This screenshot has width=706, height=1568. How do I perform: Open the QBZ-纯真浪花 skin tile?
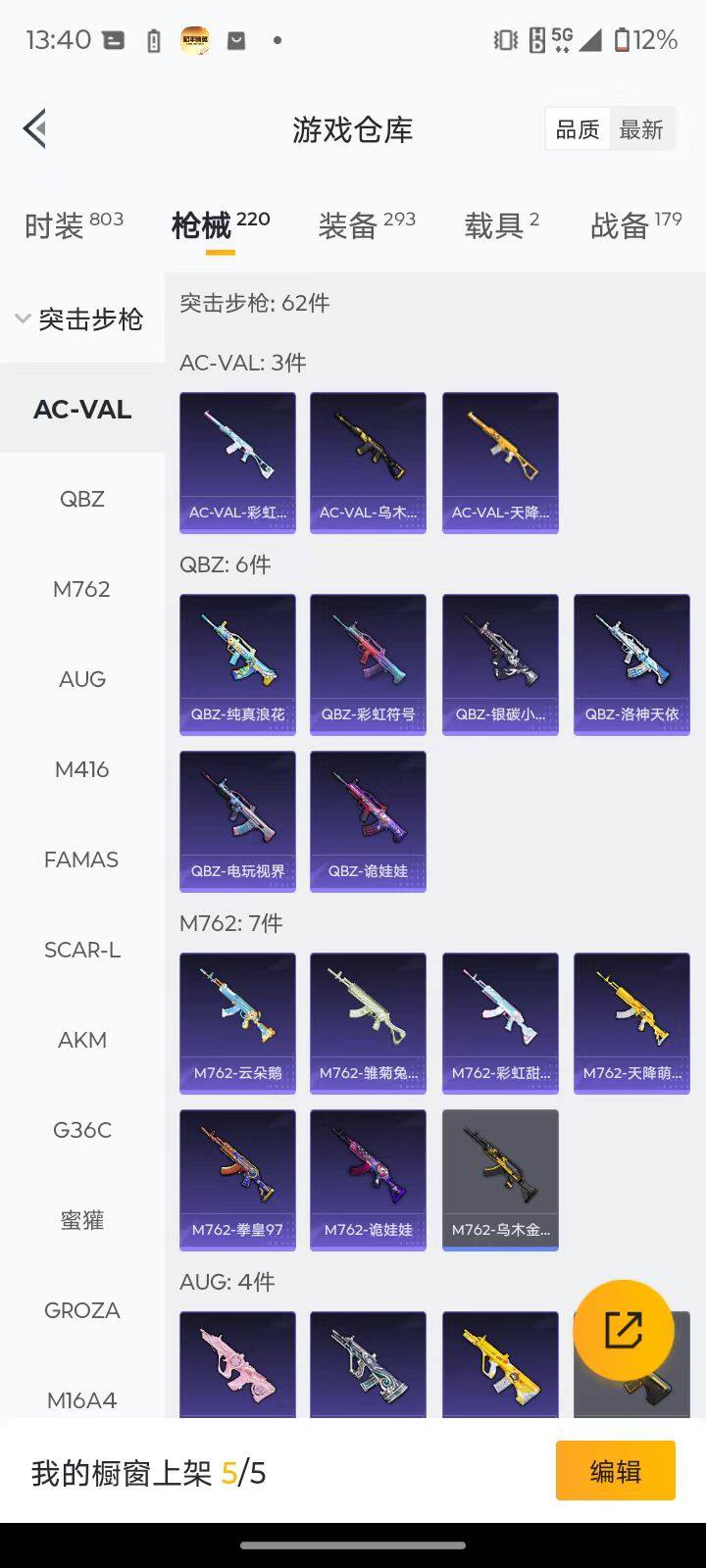[237, 663]
